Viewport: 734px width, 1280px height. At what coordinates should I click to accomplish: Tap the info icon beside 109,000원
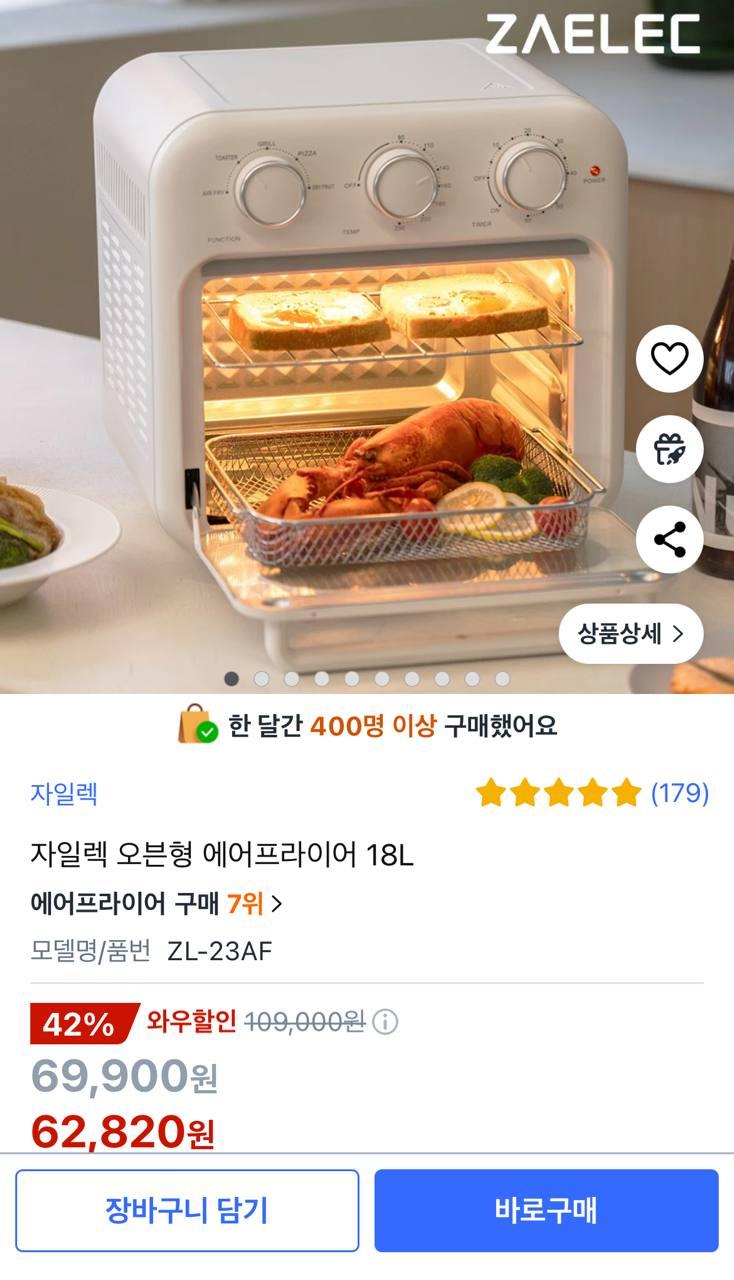click(385, 1022)
